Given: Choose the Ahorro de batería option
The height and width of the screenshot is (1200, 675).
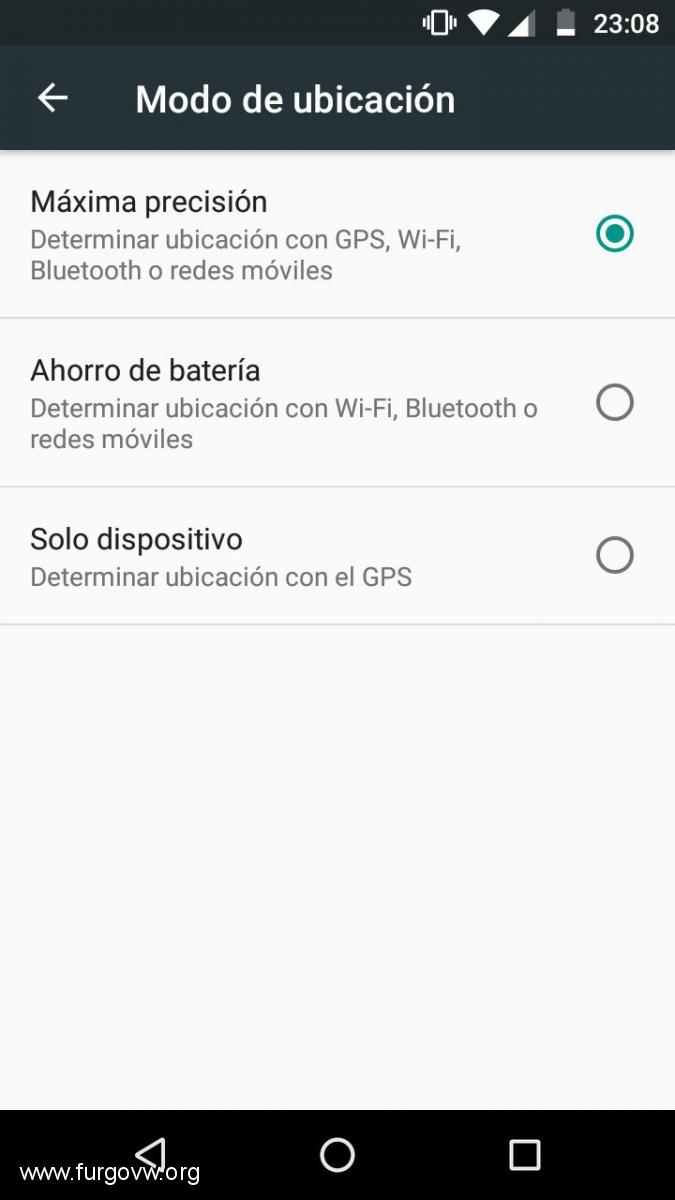Looking at the screenshot, I should pyautogui.click(x=337, y=403).
